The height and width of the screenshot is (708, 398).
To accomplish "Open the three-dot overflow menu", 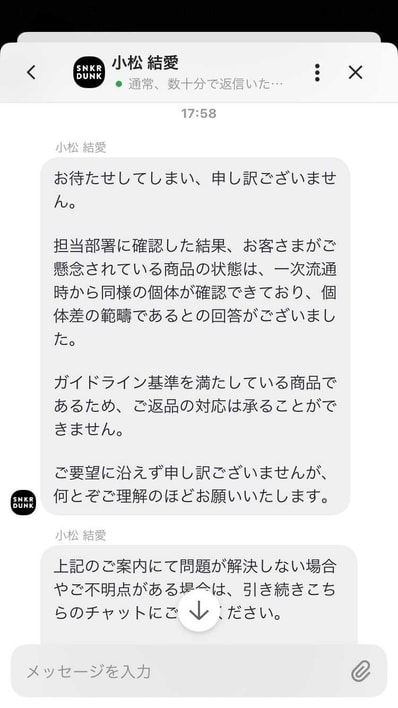I will [317, 72].
